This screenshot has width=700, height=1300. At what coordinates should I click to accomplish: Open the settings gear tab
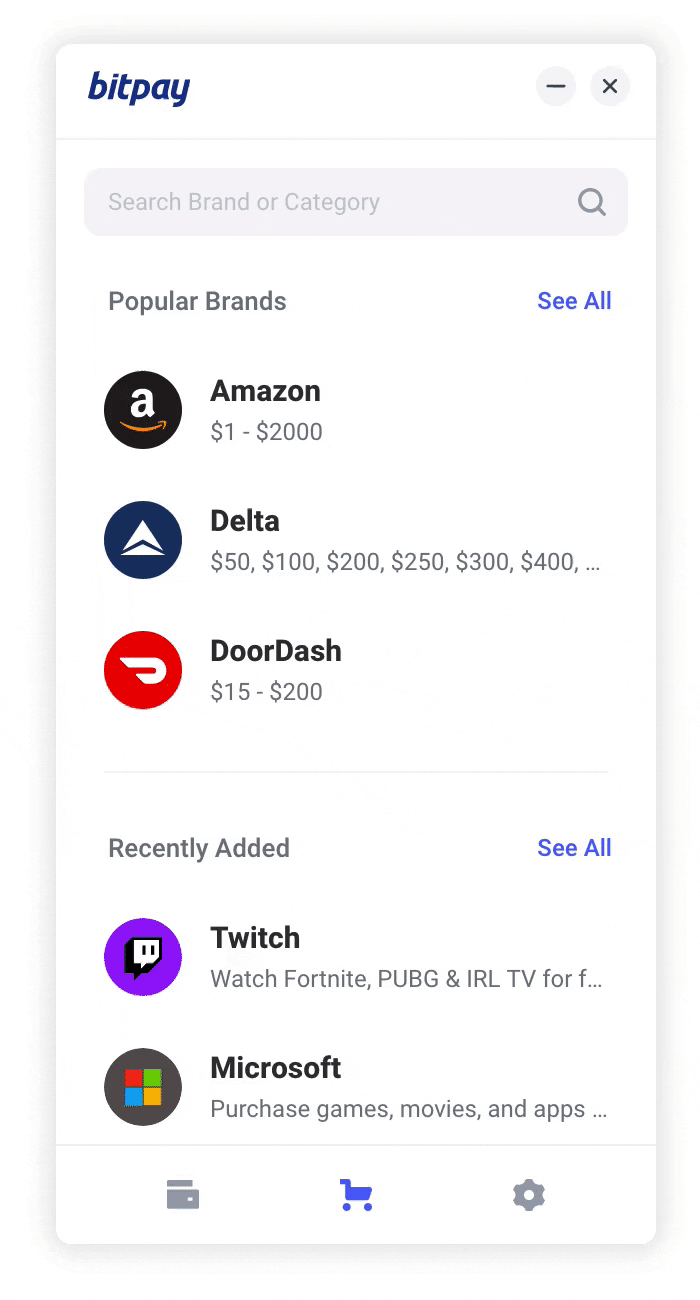pyautogui.click(x=529, y=1195)
